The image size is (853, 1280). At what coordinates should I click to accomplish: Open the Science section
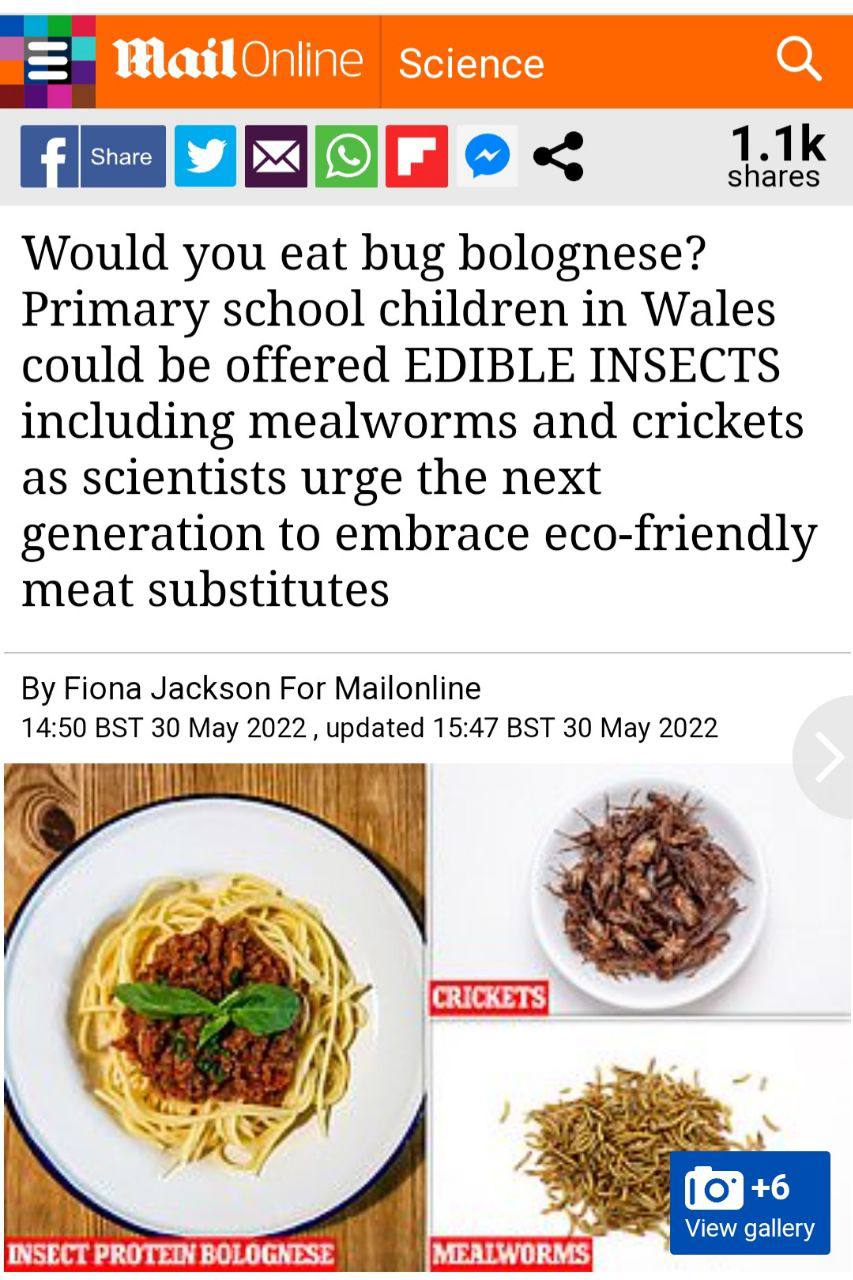pos(471,63)
